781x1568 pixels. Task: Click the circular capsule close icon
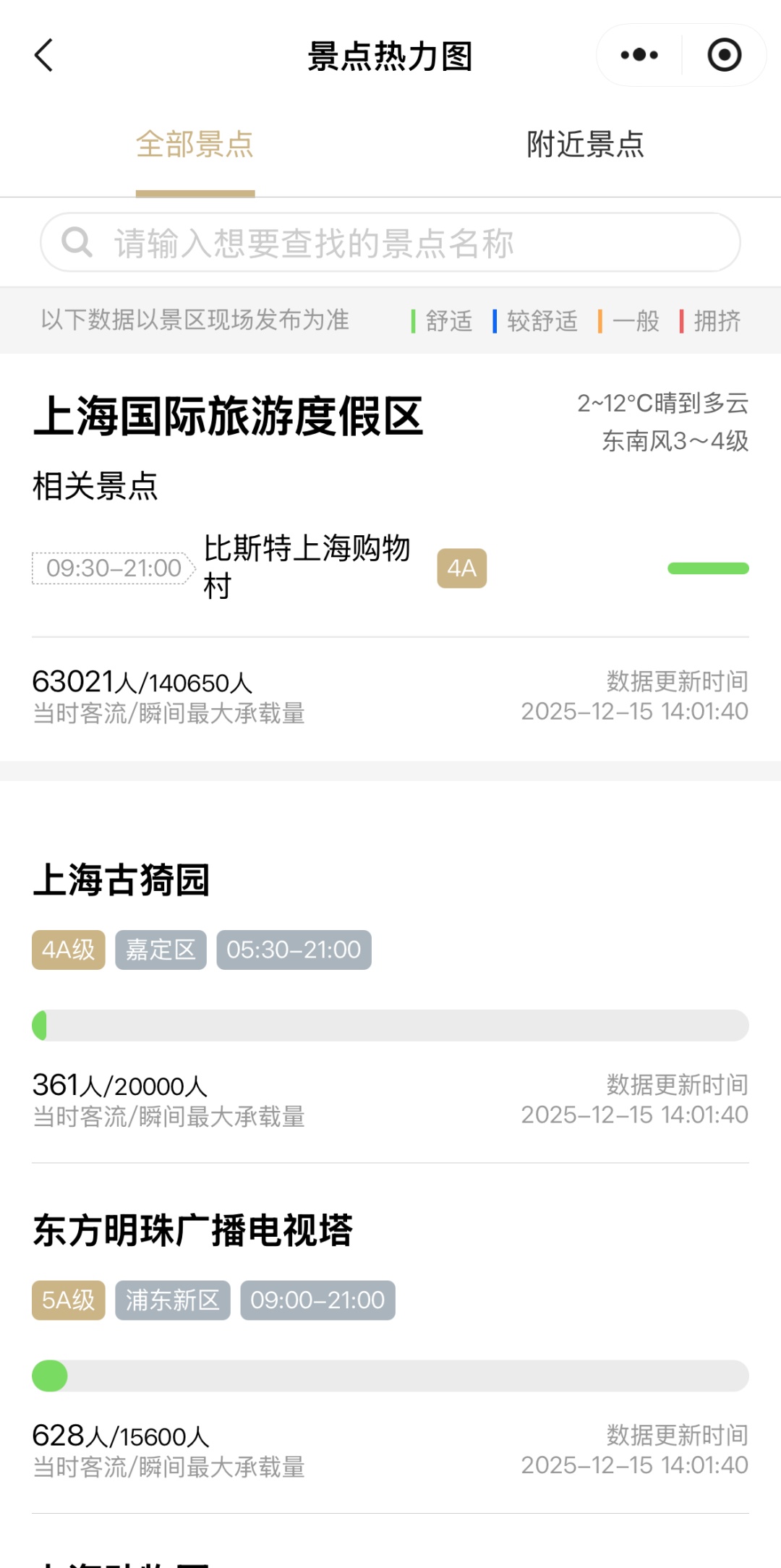(x=723, y=54)
